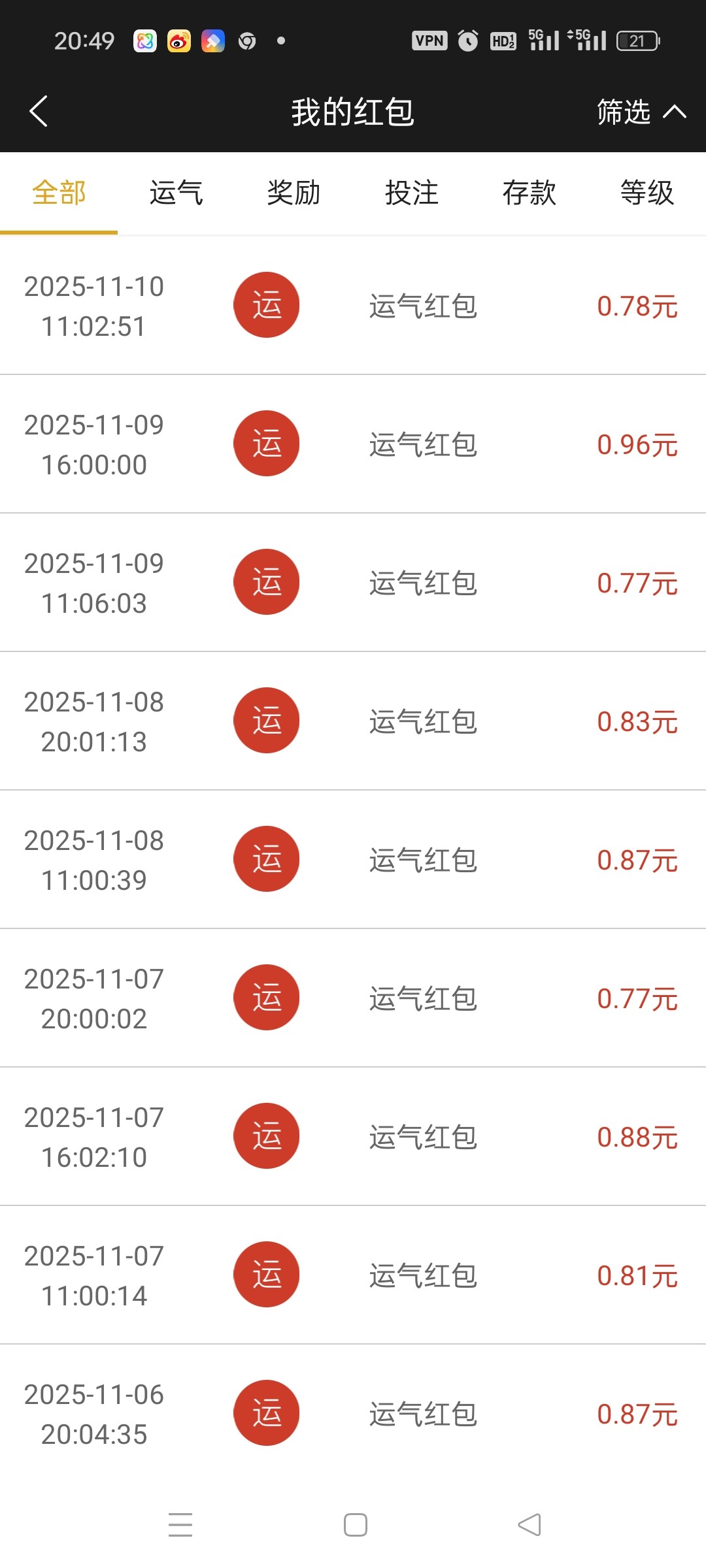Click the alarm clock icon in the status bar

click(469, 41)
